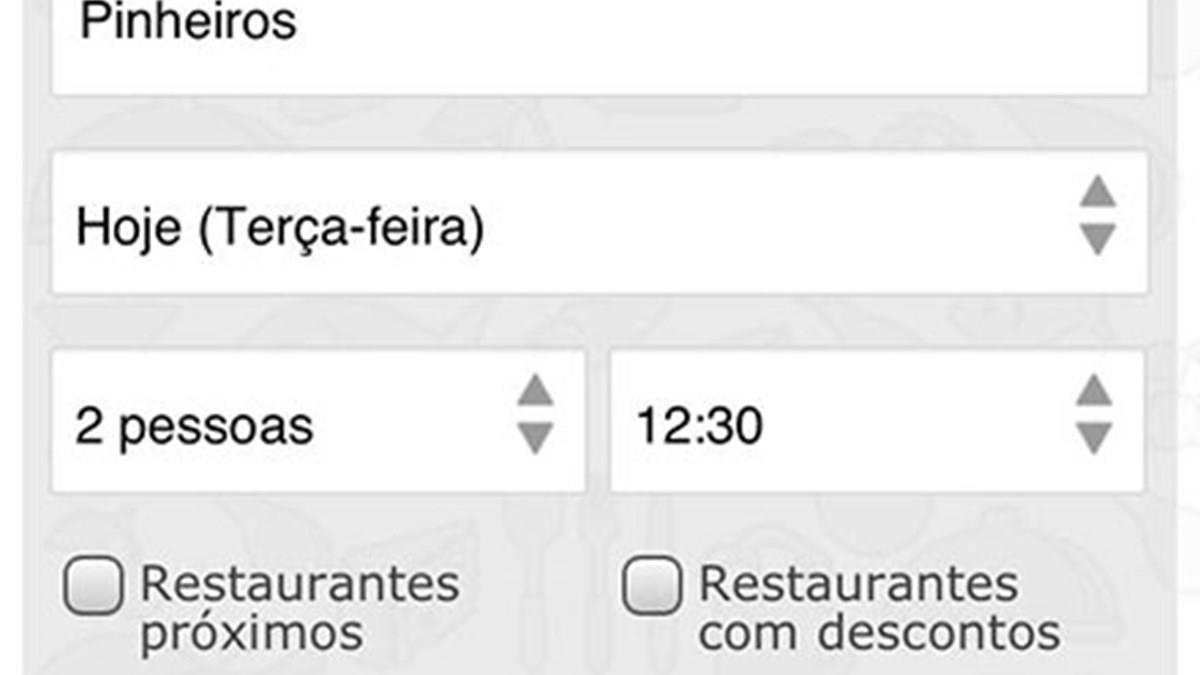This screenshot has width=1200, height=675.
Task: Change the 2 pessoas party size
Action: tap(317, 421)
